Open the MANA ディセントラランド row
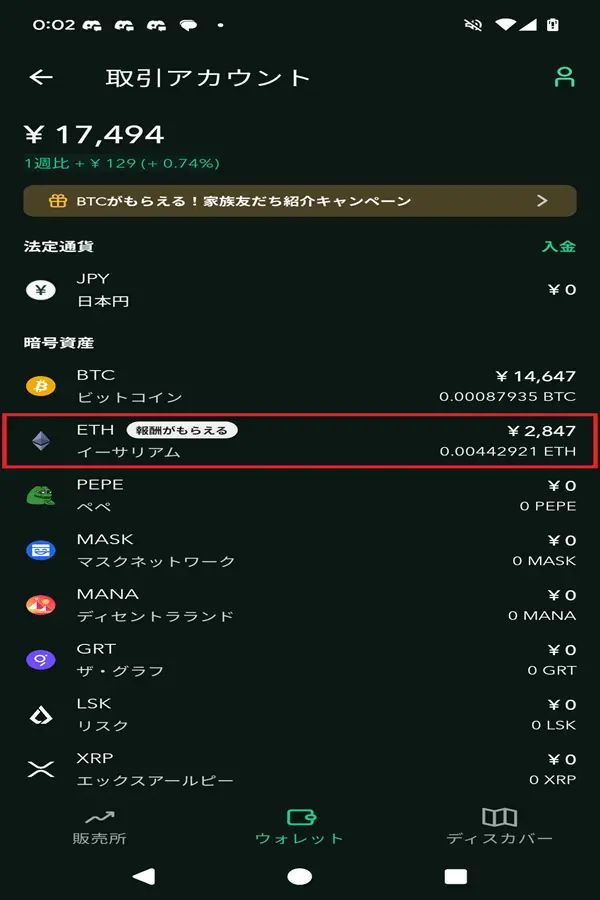Image resolution: width=600 pixels, height=900 pixels. (300, 605)
